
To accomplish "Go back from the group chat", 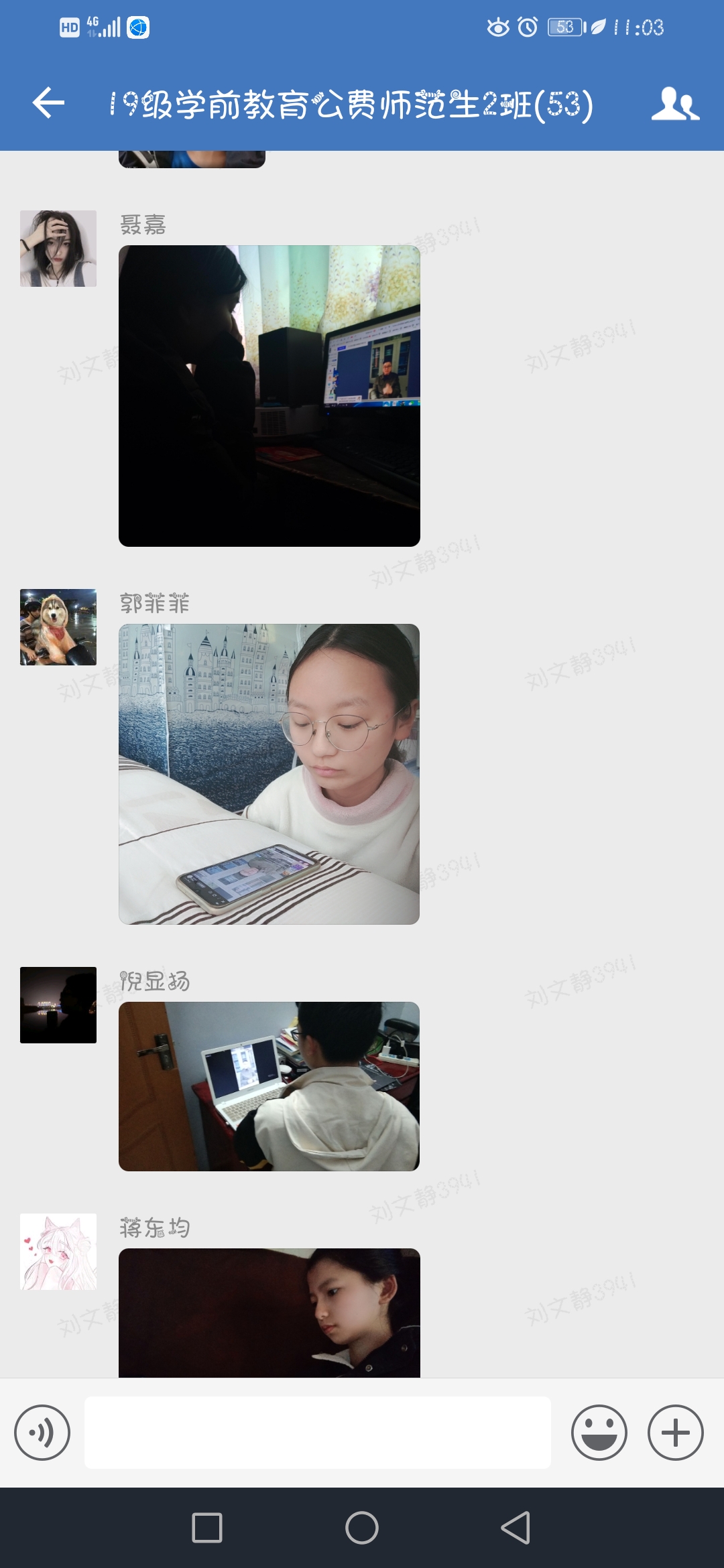I will click(x=48, y=103).
